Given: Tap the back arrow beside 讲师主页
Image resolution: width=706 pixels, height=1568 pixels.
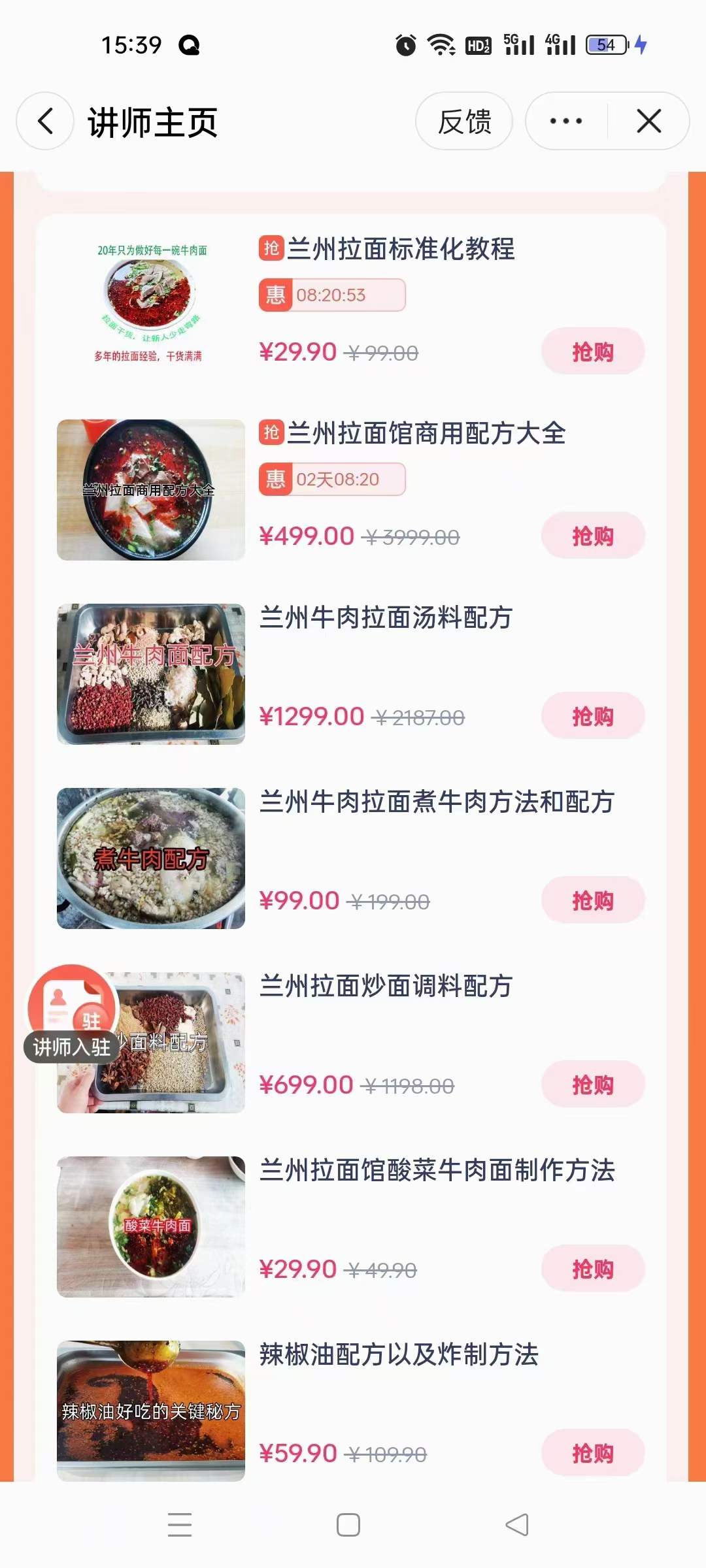Looking at the screenshot, I should click(44, 122).
